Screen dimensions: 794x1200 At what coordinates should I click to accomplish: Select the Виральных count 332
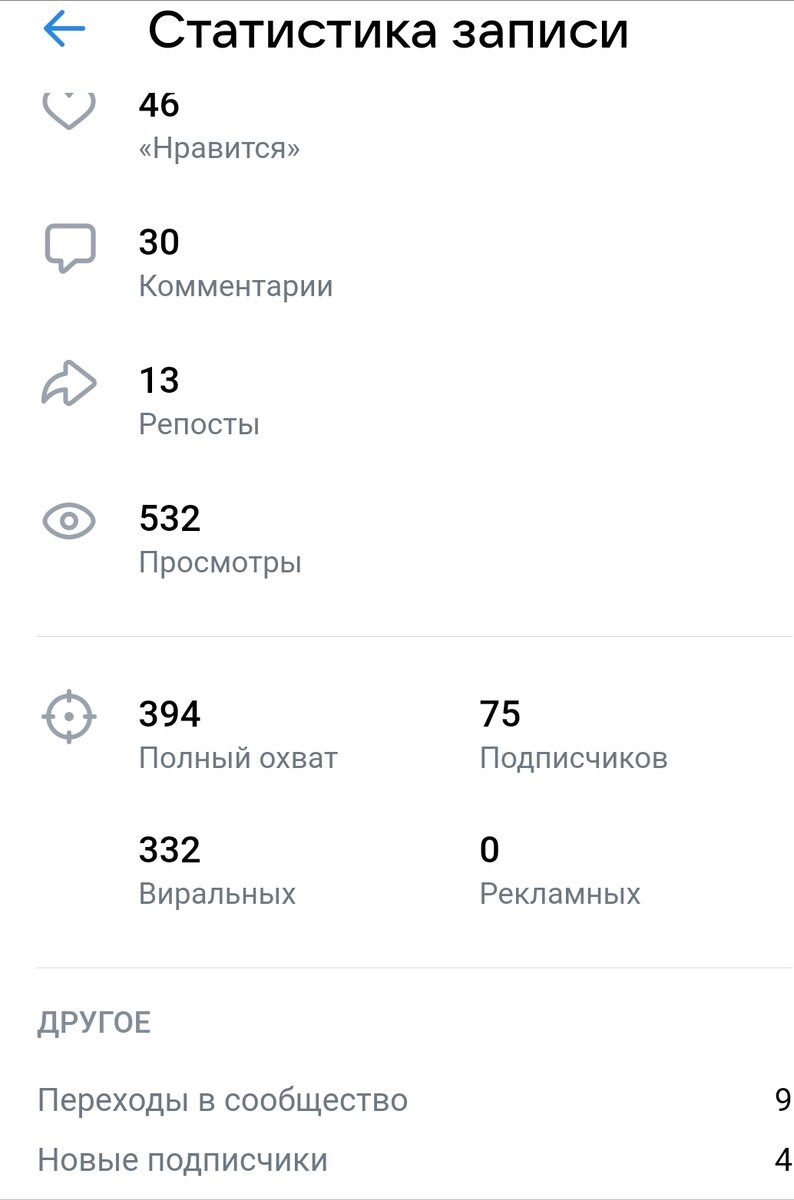[168, 848]
